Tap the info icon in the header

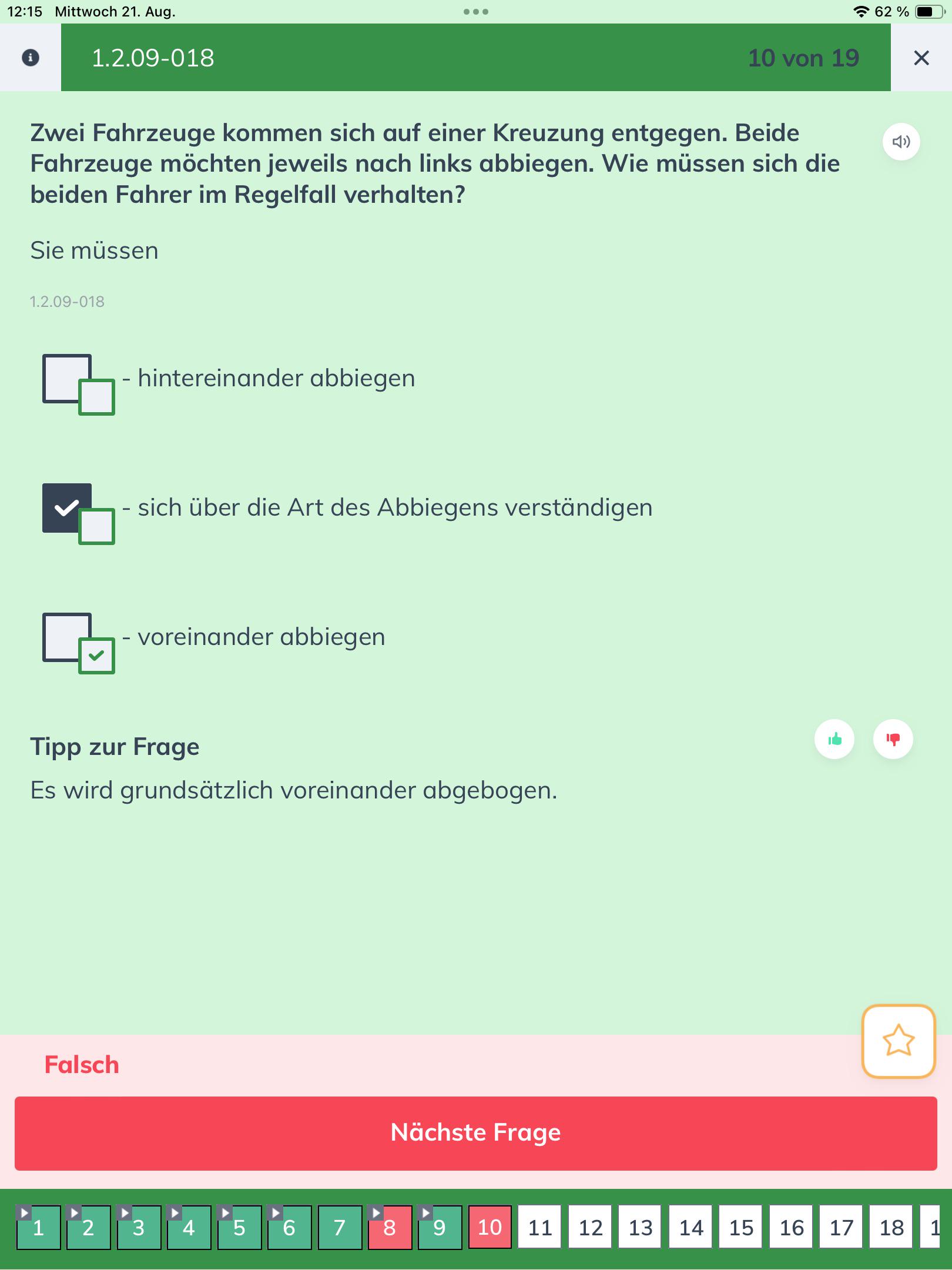[29, 58]
